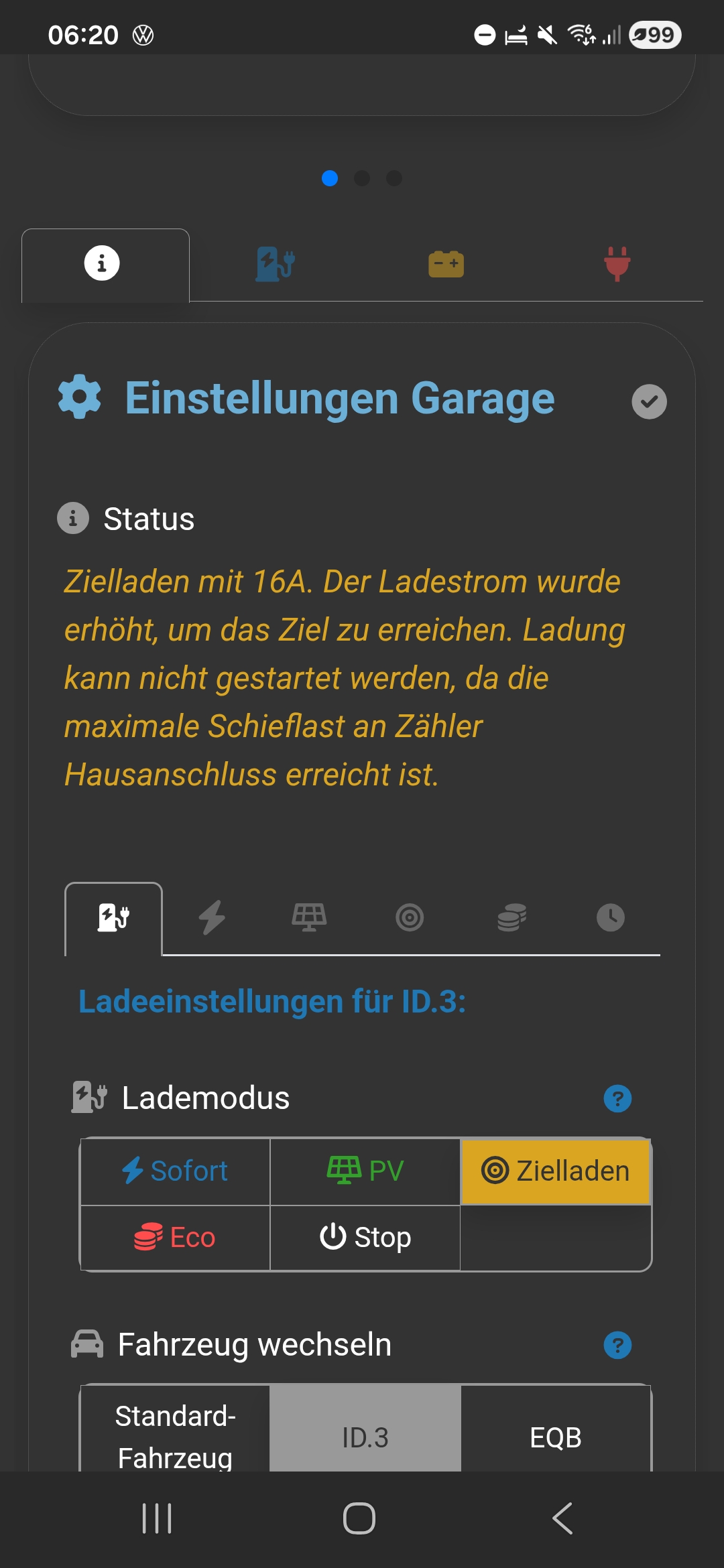The image size is (724, 1568).
Task: Switch charge mode to Eco
Action: 176,1237
